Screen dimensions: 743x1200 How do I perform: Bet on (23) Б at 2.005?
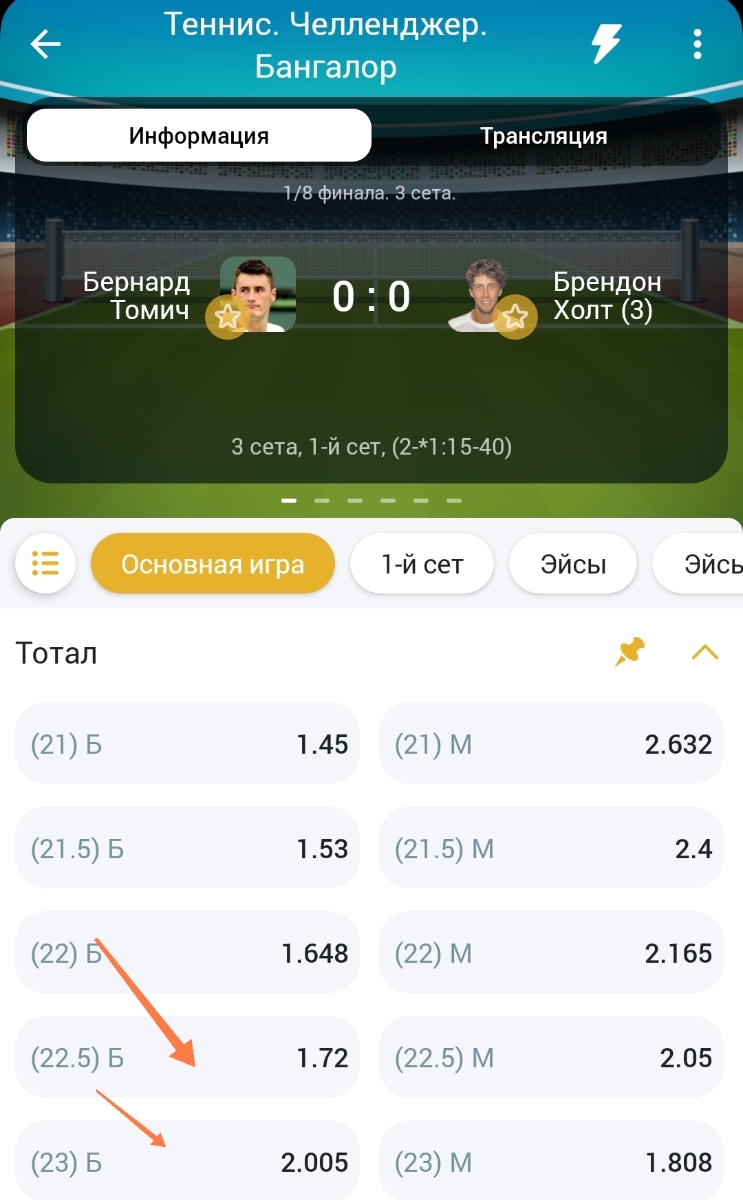[187, 1162]
